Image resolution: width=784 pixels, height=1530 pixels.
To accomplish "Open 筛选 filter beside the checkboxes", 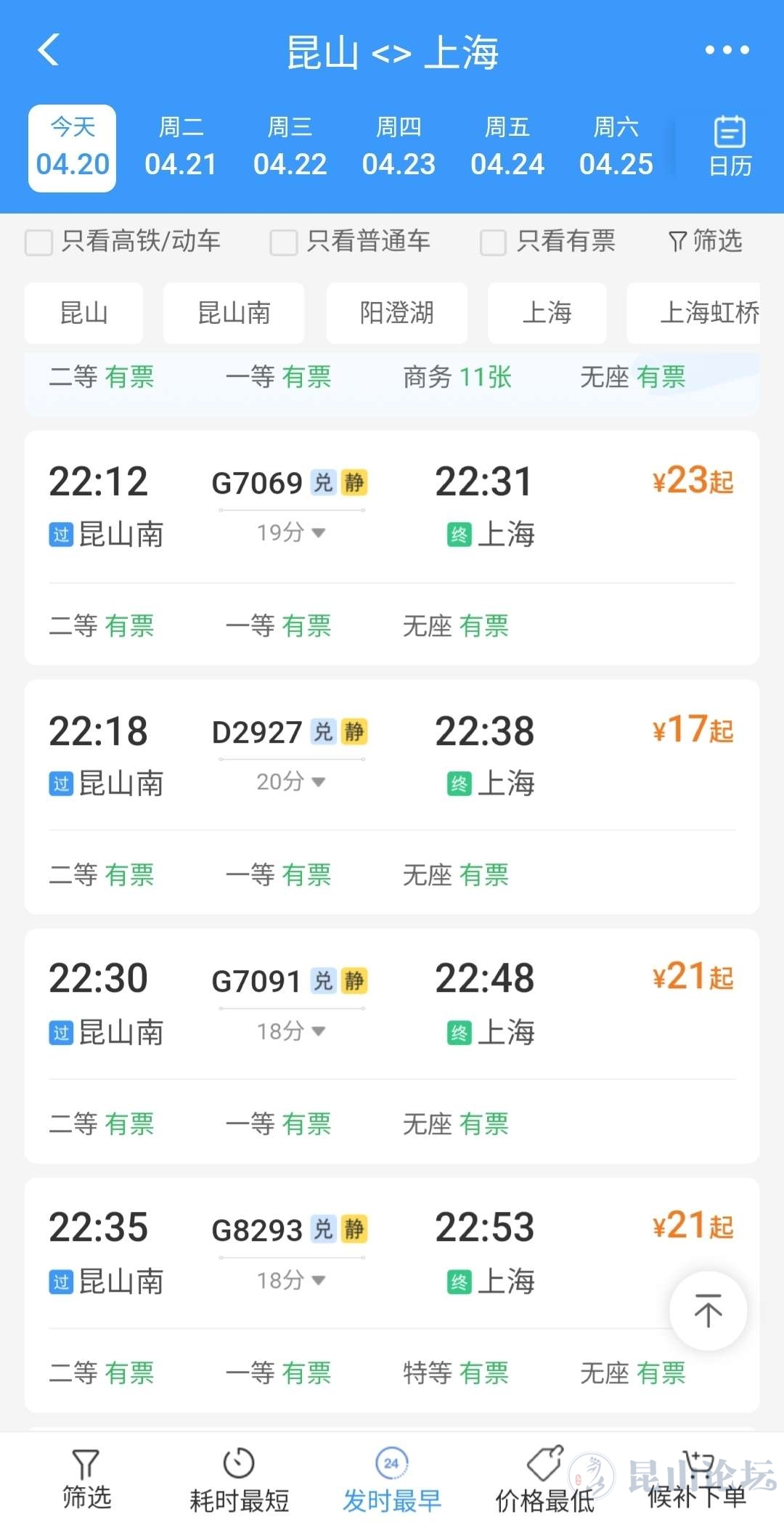I will tap(705, 241).
